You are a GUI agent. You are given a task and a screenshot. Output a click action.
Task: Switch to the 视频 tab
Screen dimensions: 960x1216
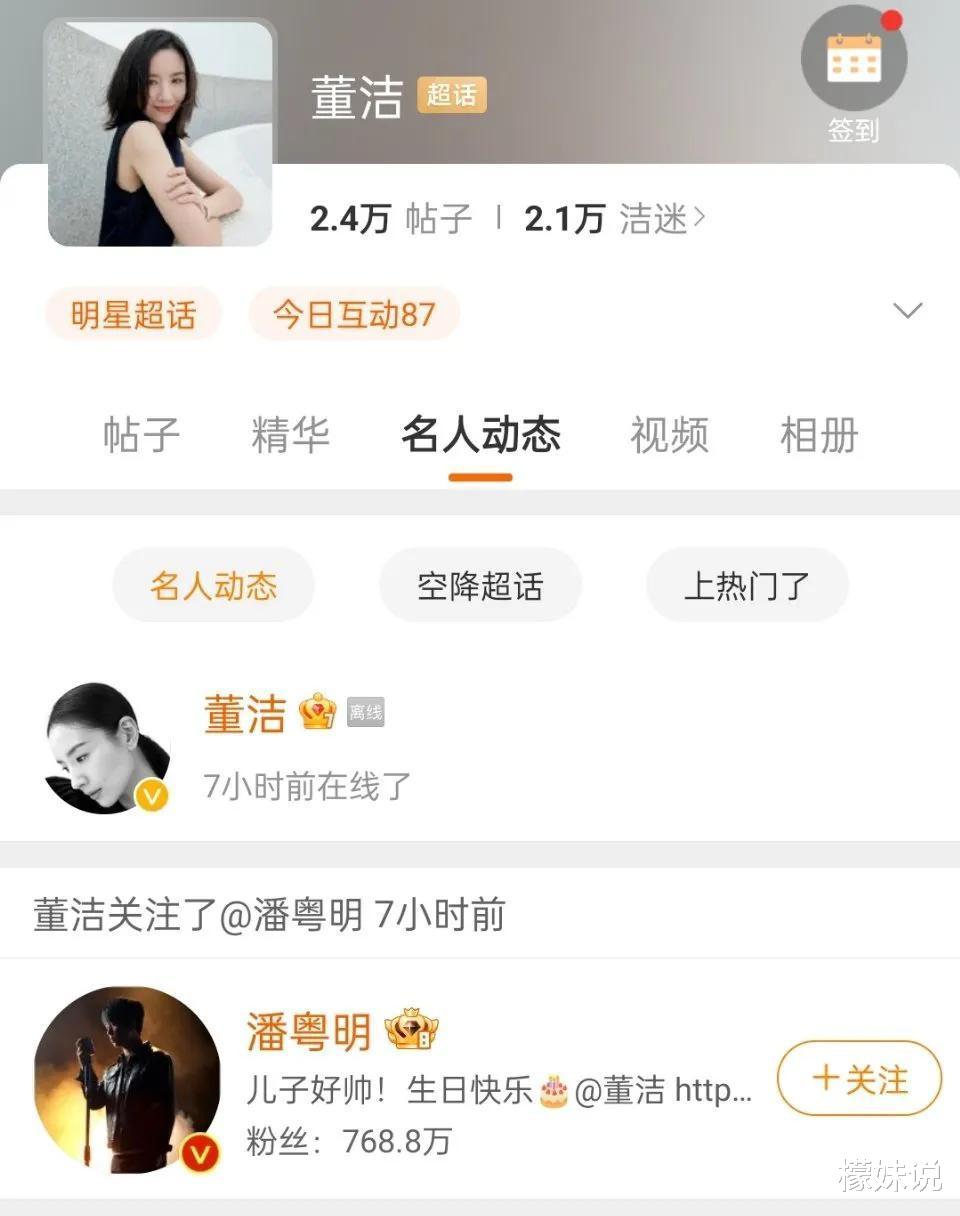[668, 435]
